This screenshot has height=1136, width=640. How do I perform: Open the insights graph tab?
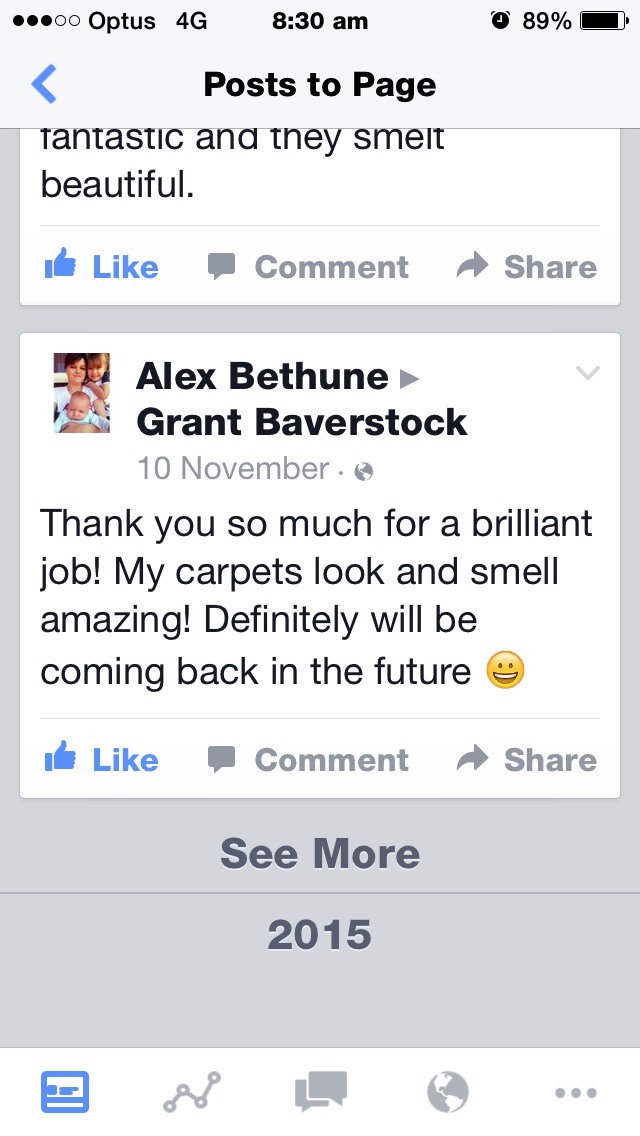click(191, 1092)
